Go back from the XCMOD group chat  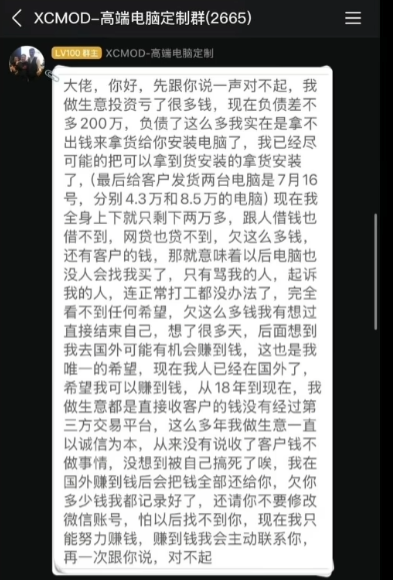[x=17, y=18]
